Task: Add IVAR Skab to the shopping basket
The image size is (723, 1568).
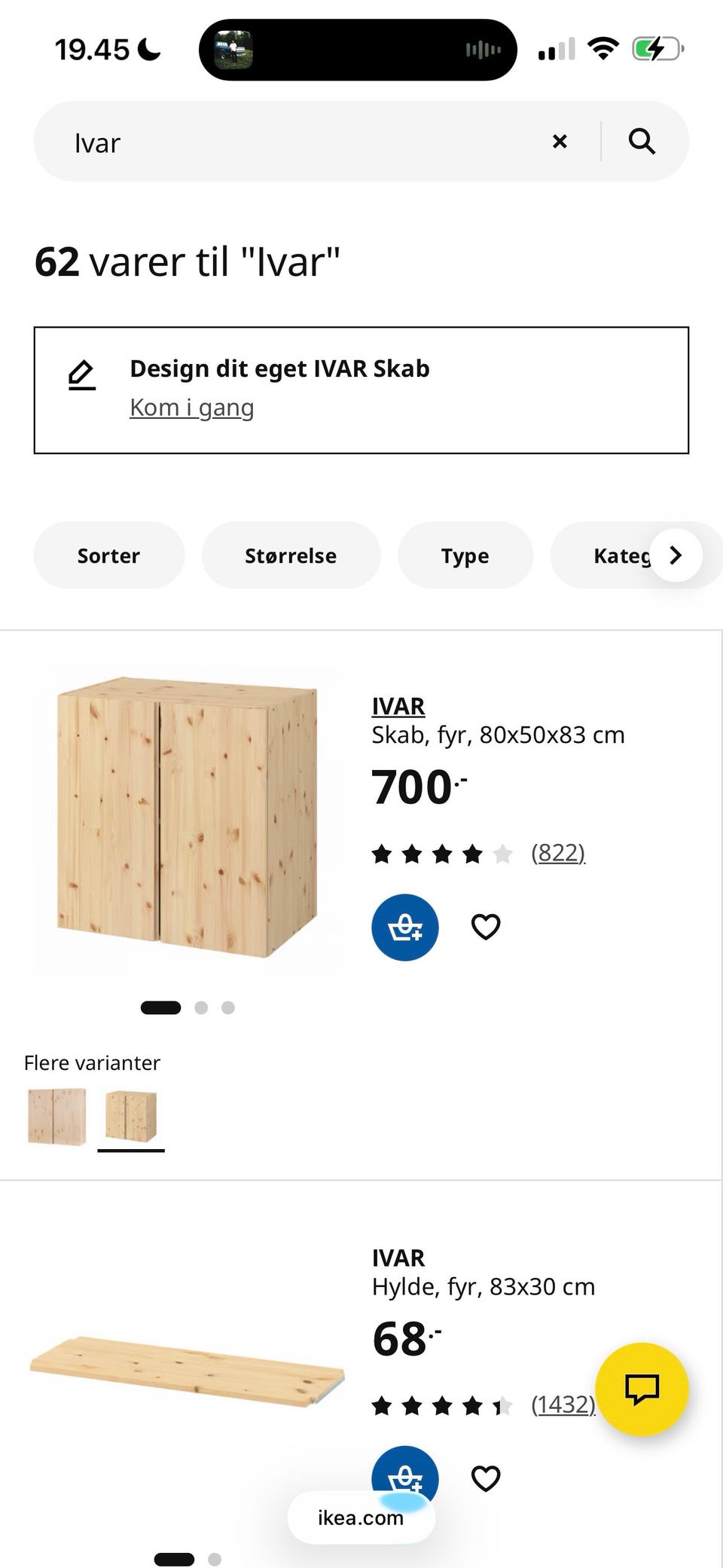Action: coord(405,927)
